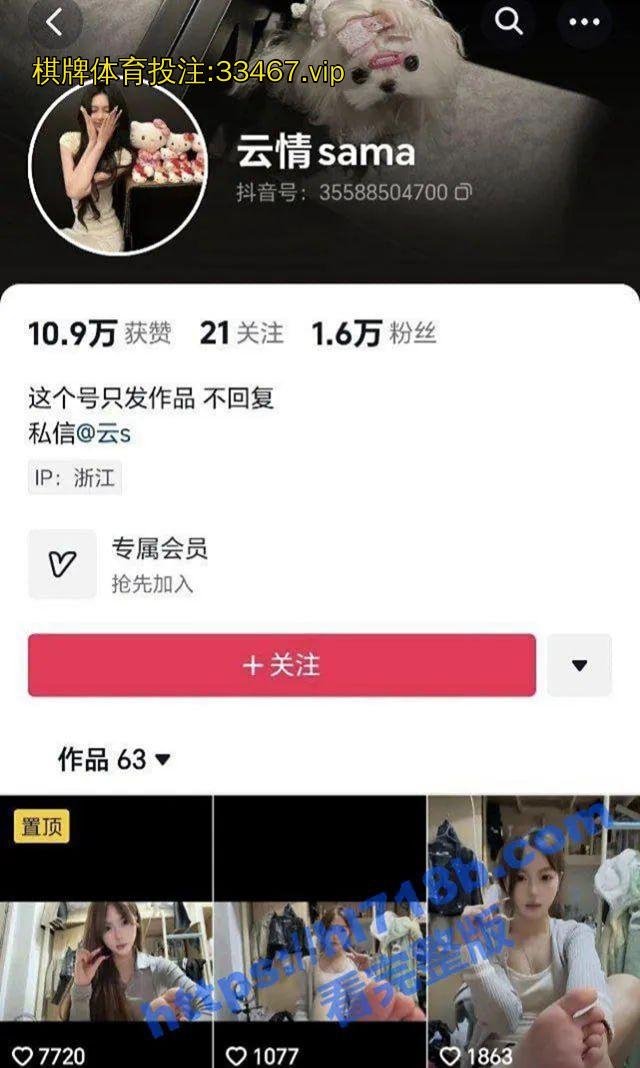This screenshot has width=640, height=1068.
Task: Expand the arrow next to the follow button
Action: (579, 665)
